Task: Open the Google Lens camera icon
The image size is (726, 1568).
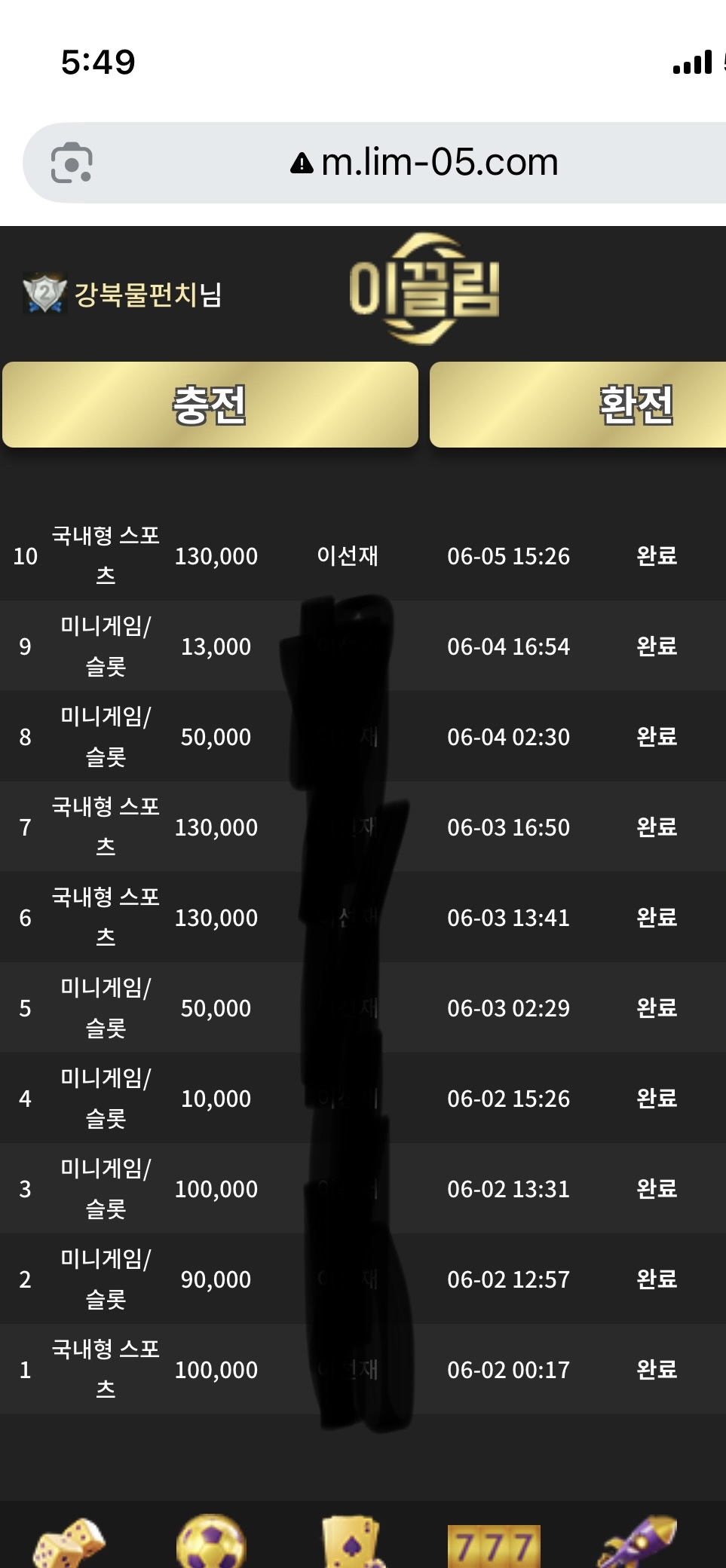Action: click(x=72, y=163)
